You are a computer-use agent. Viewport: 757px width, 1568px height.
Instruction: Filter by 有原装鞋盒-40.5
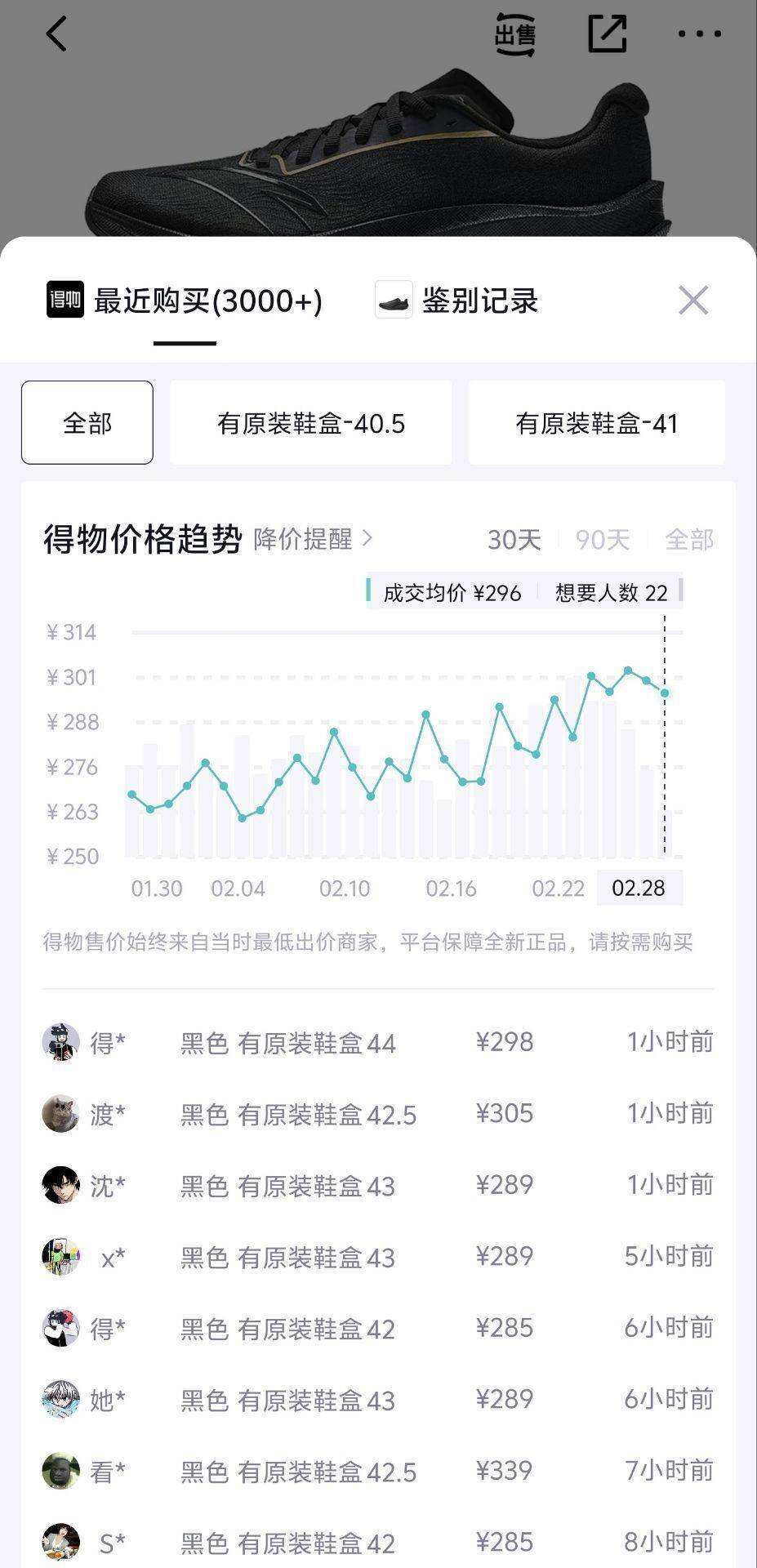(x=310, y=423)
